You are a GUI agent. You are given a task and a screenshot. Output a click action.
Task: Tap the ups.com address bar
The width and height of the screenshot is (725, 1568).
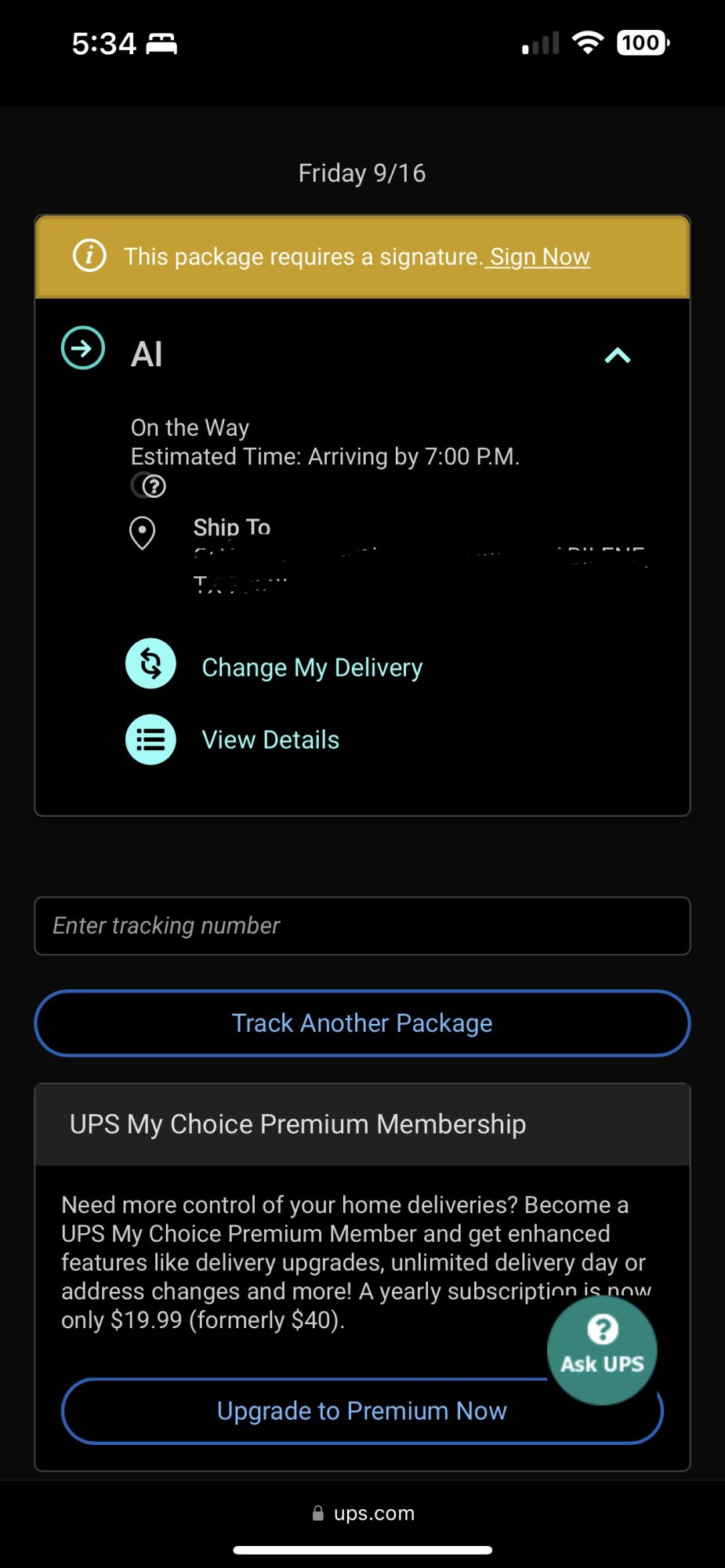[x=363, y=1513]
